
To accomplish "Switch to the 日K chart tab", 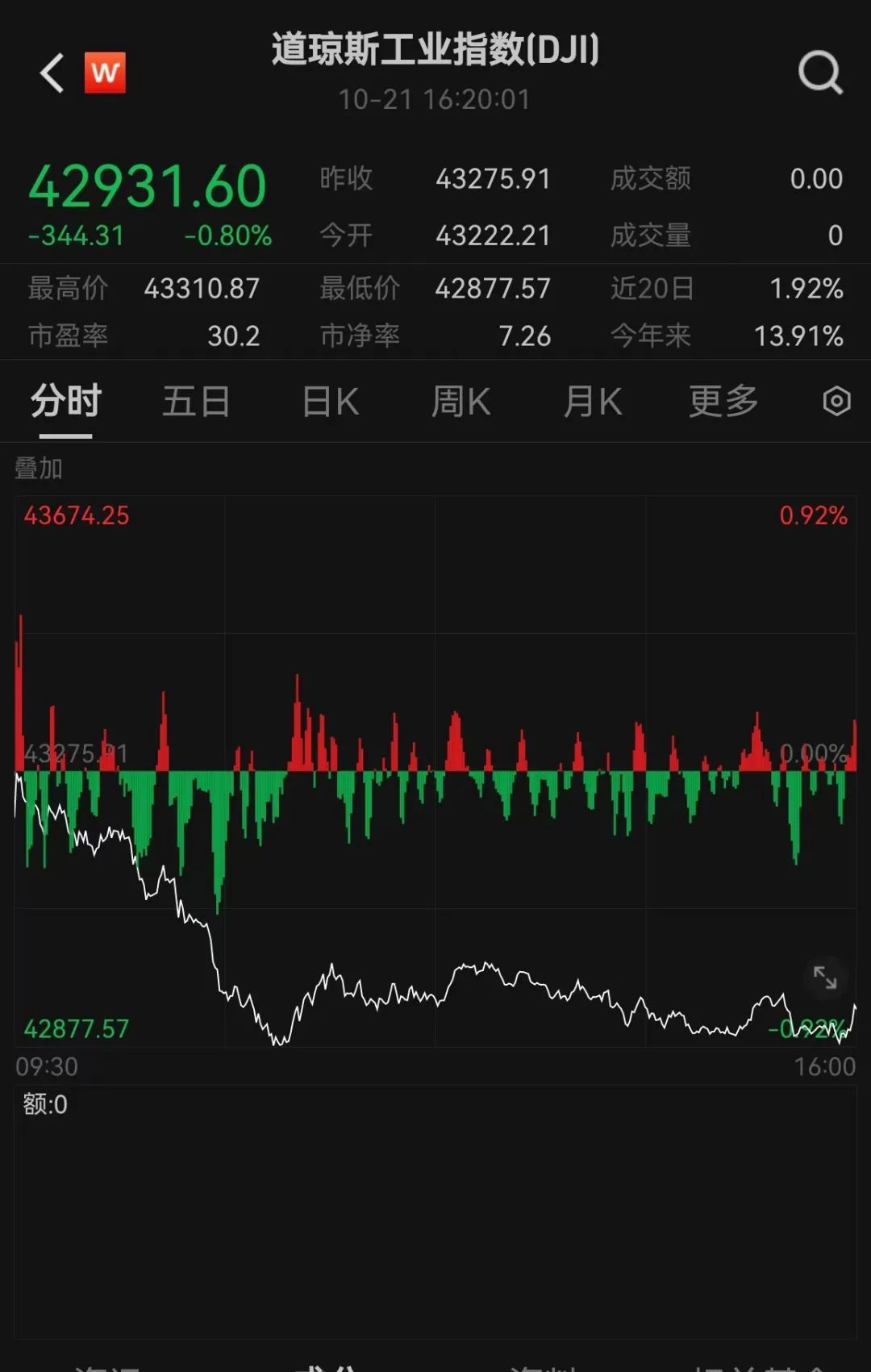I will click(x=330, y=402).
